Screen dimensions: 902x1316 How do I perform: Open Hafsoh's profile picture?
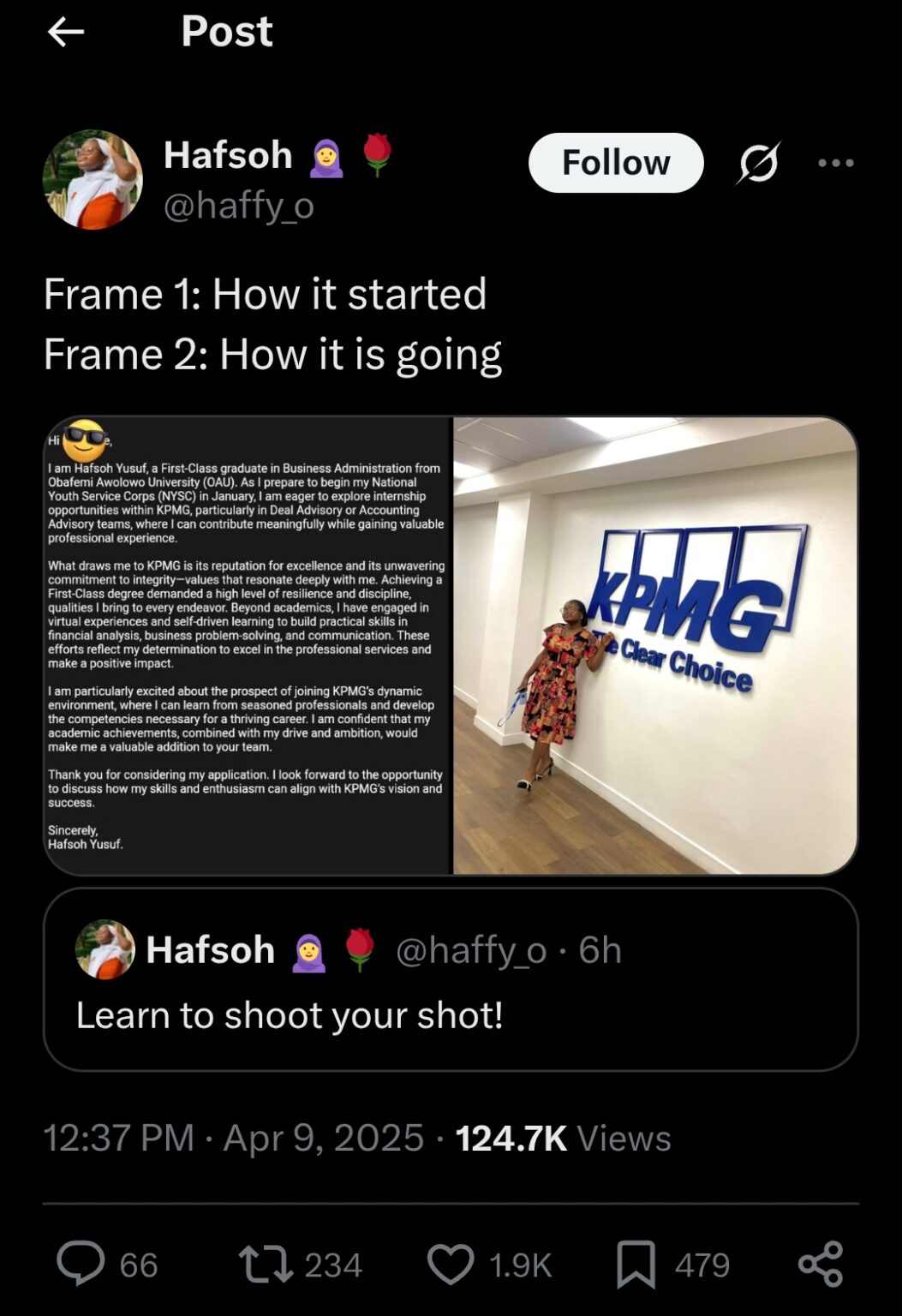(x=93, y=180)
